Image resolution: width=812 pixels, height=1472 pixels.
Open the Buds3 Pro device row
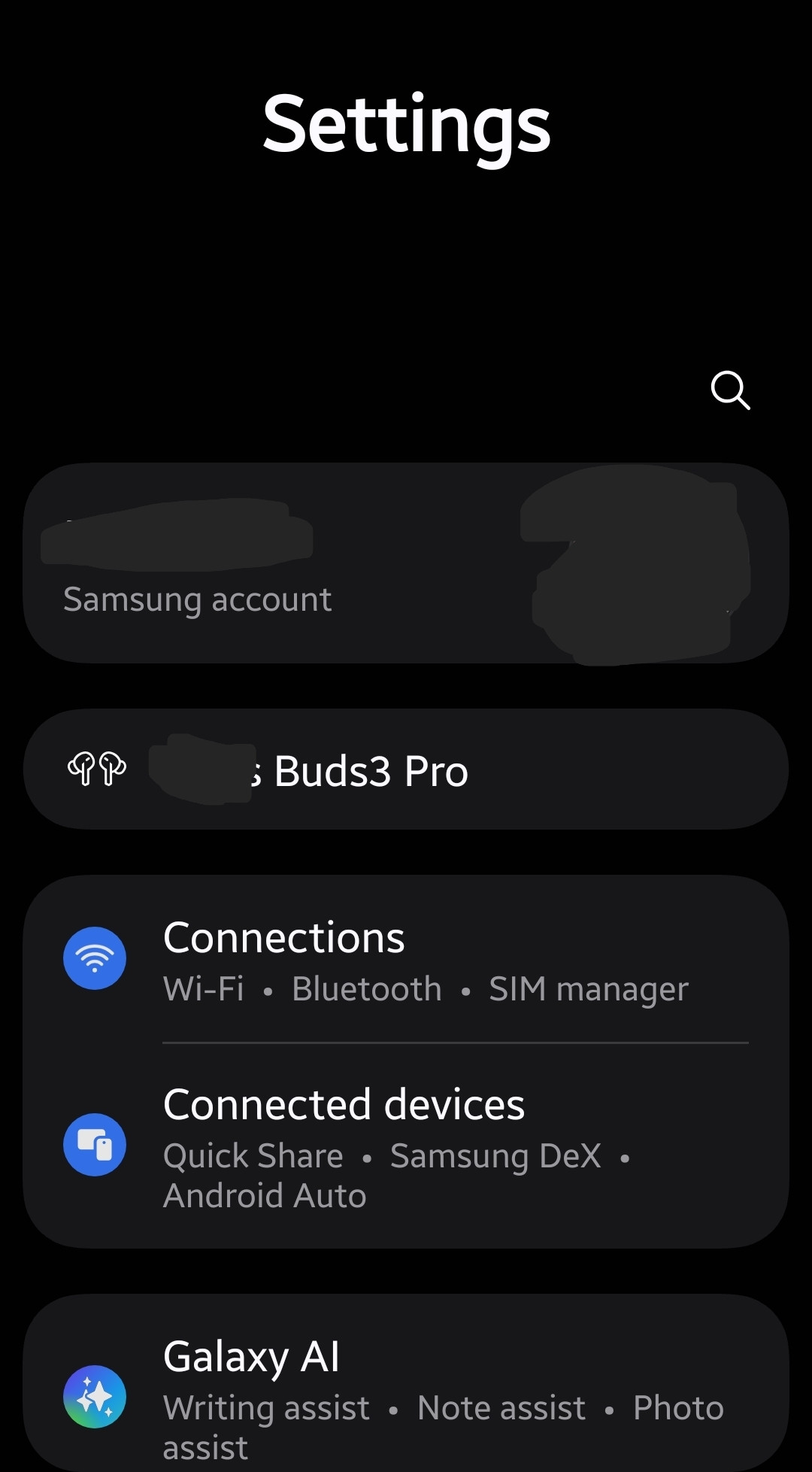click(406, 769)
